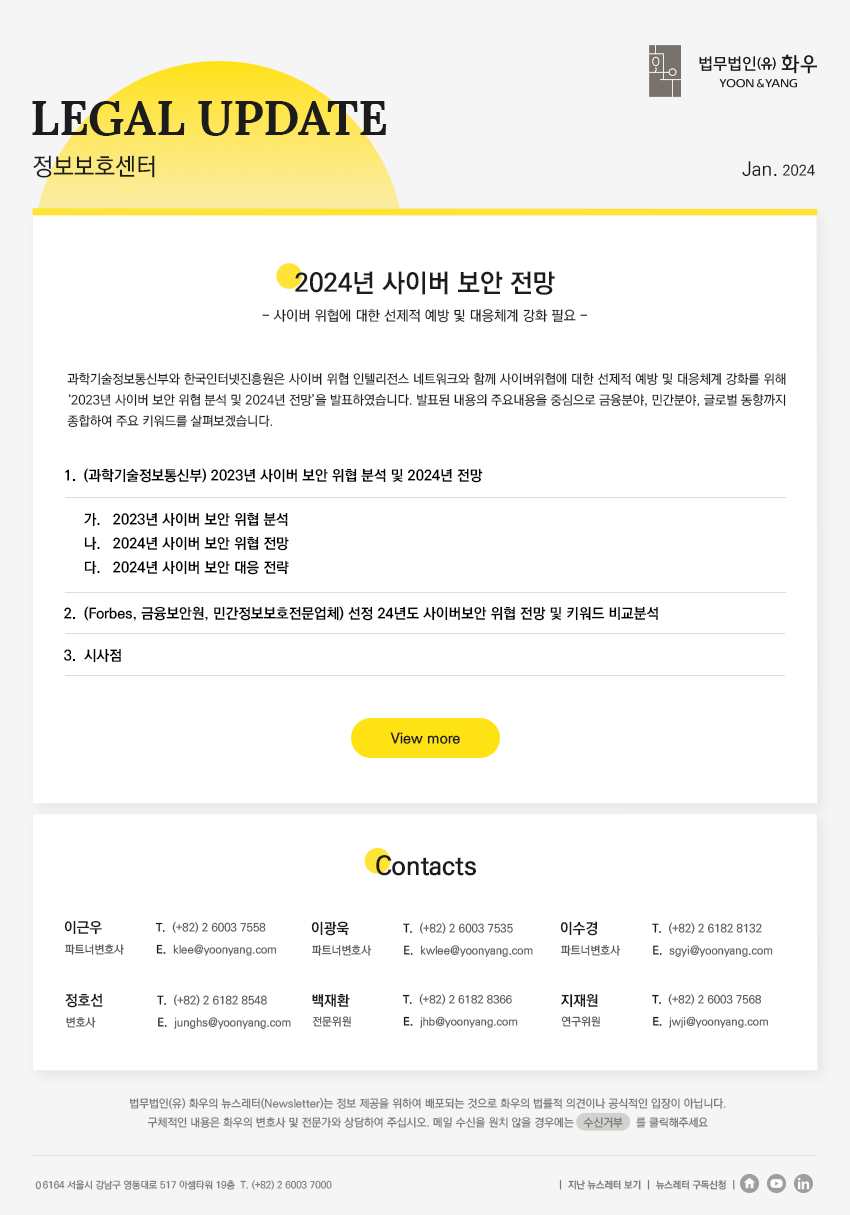Open 뉴스레터 구독신청 link
The width and height of the screenshot is (850, 1215).
(x=691, y=1185)
